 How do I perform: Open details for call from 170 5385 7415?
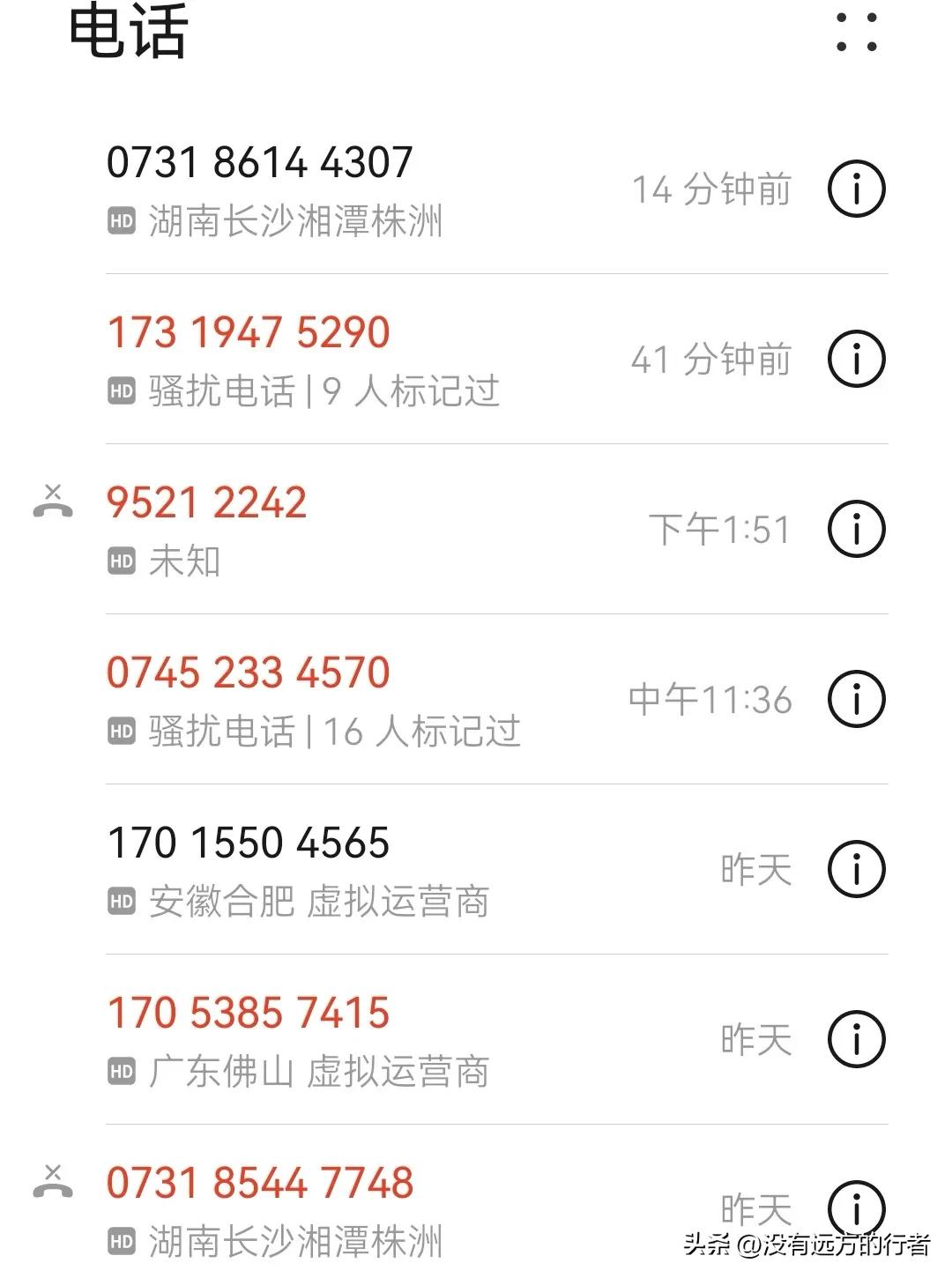pos(856,1038)
